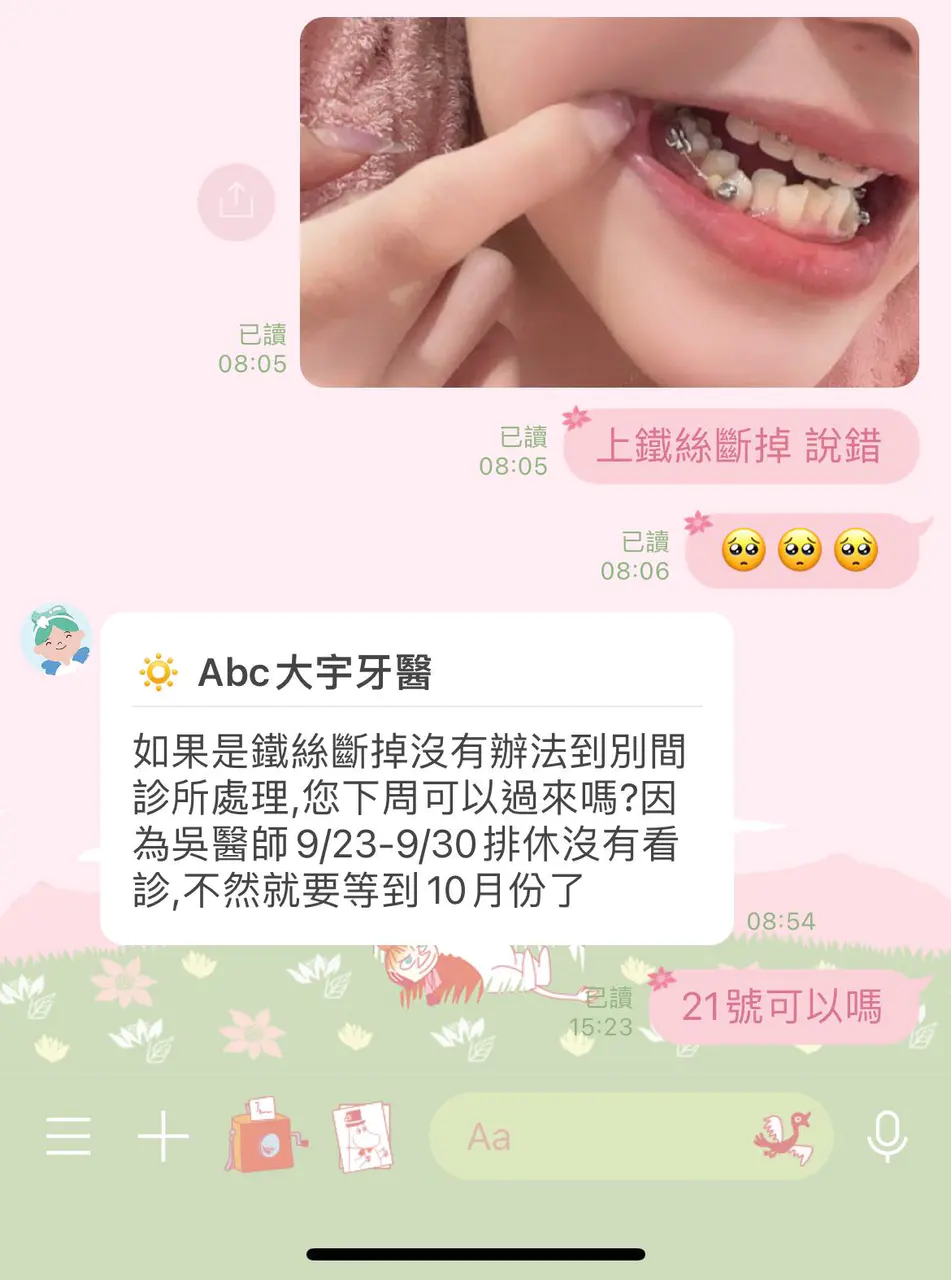Open the camera icon
The height and width of the screenshot is (1280, 951).
pos(265,1136)
